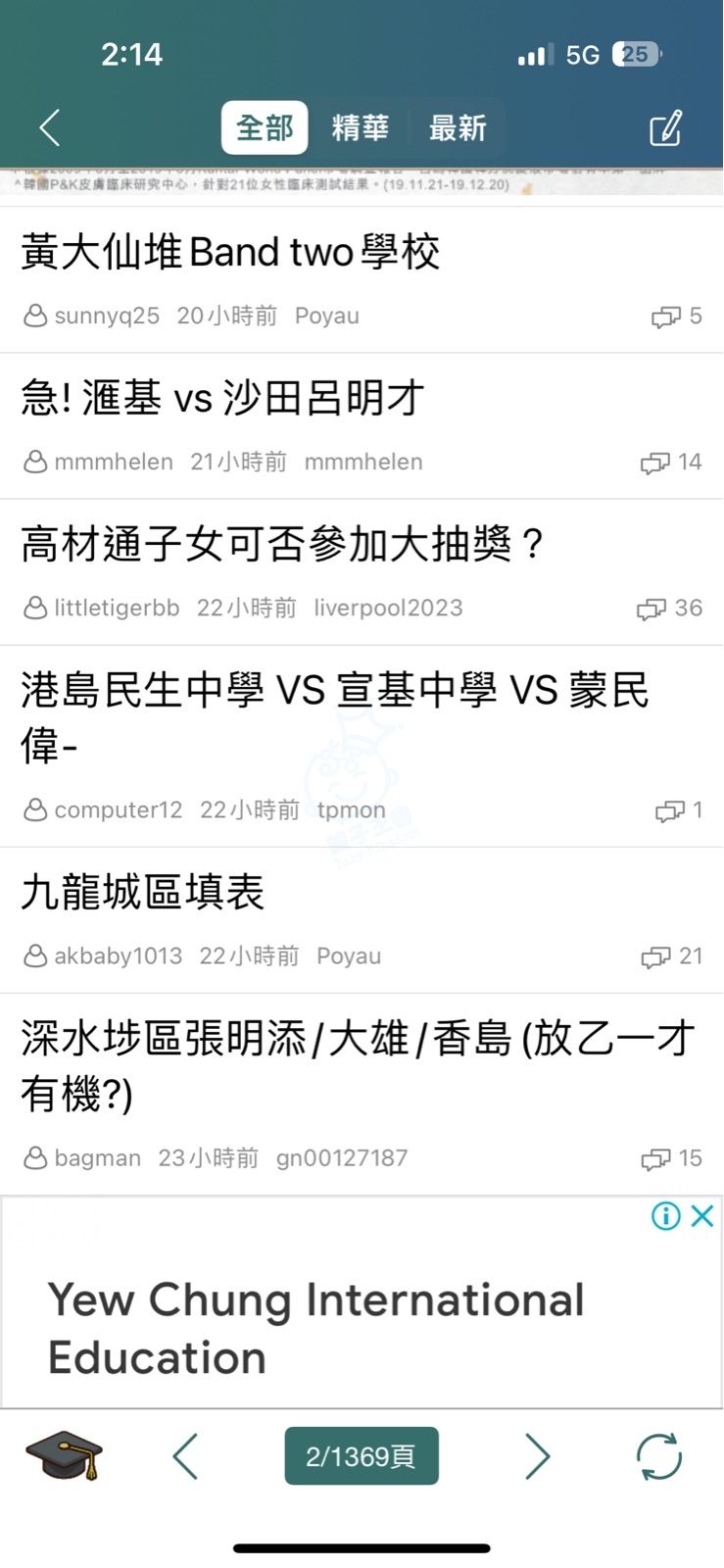The width and height of the screenshot is (724, 1568).
Task: Open the ad info icon
Action: [x=666, y=1216]
